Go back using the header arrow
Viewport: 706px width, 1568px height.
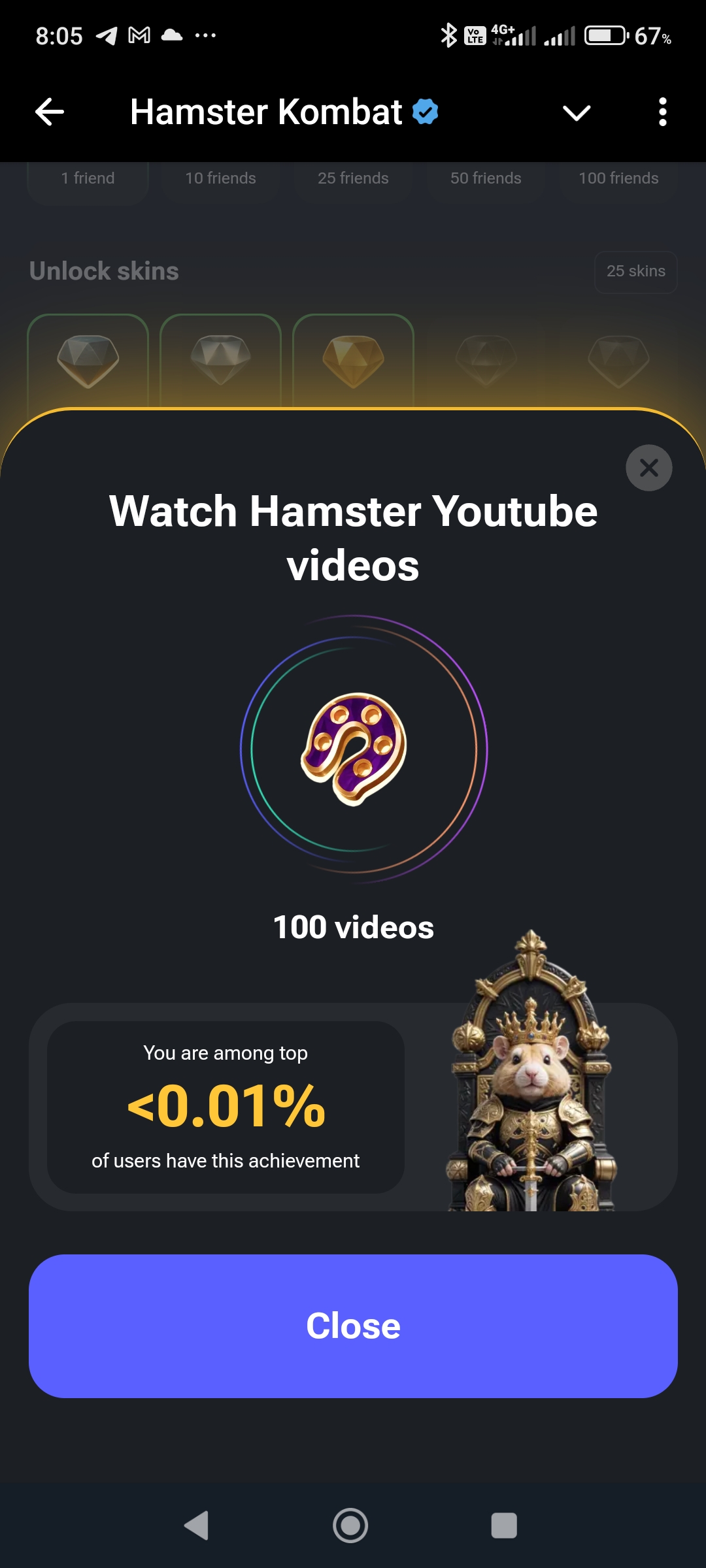tap(50, 112)
